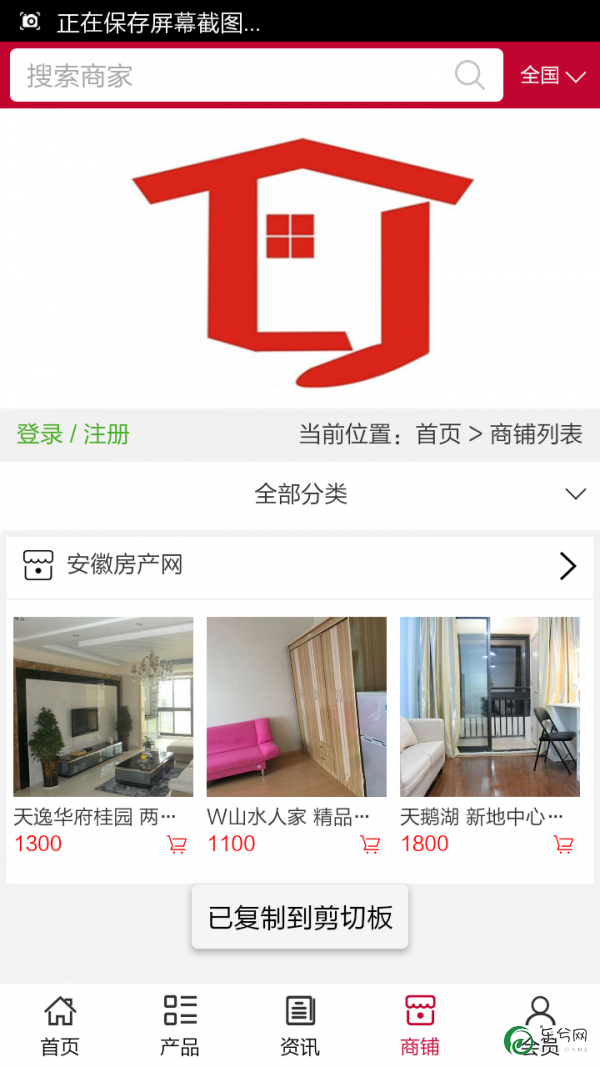Add the 1300 listing to cart
Viewport: 600px width, 1067px height.
click(x=177, y=845)
